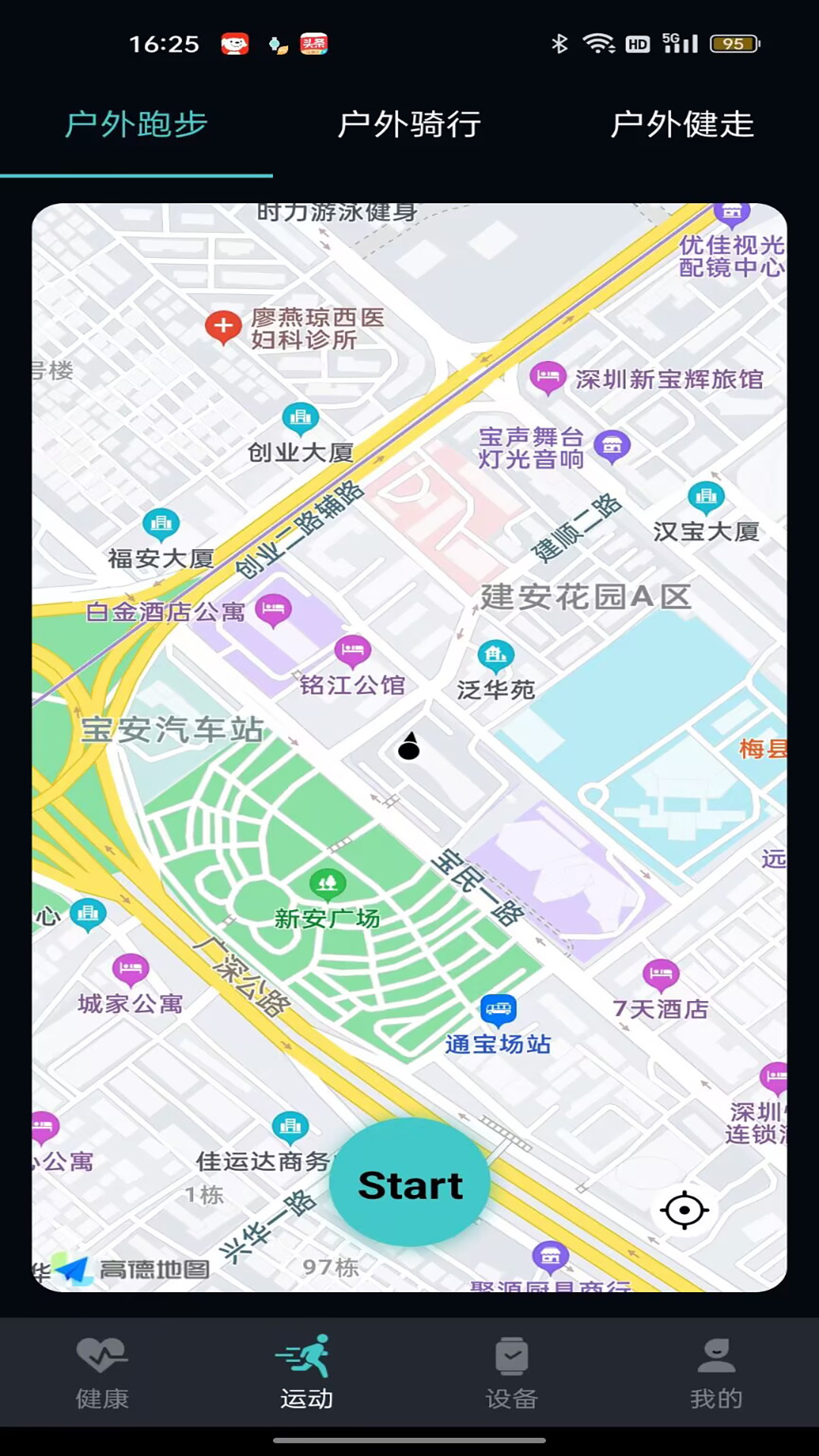Tap the building marker for 创业大厦

(x=300, y=418)
